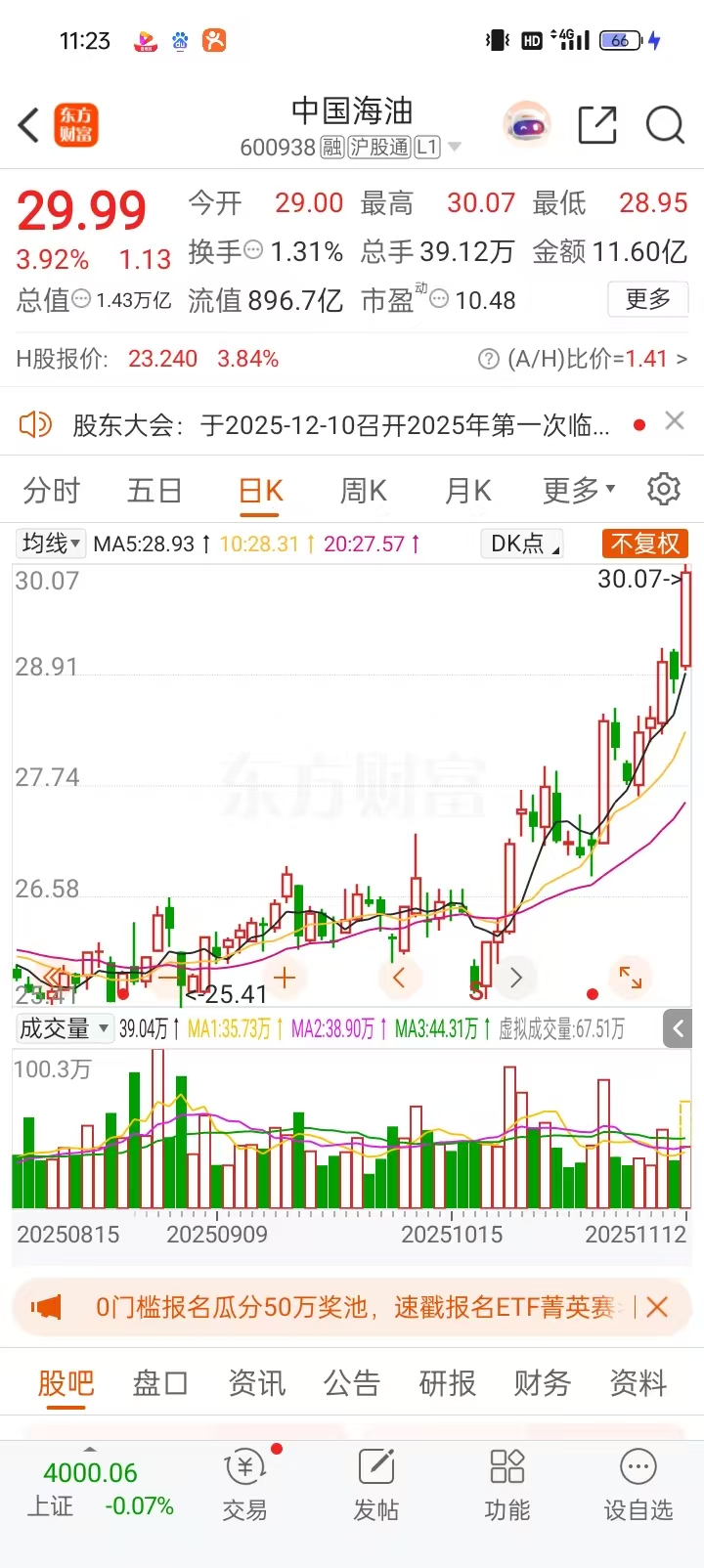Switch to the 分时 chart tab
Screen dimensions: 704x1568
52,490
